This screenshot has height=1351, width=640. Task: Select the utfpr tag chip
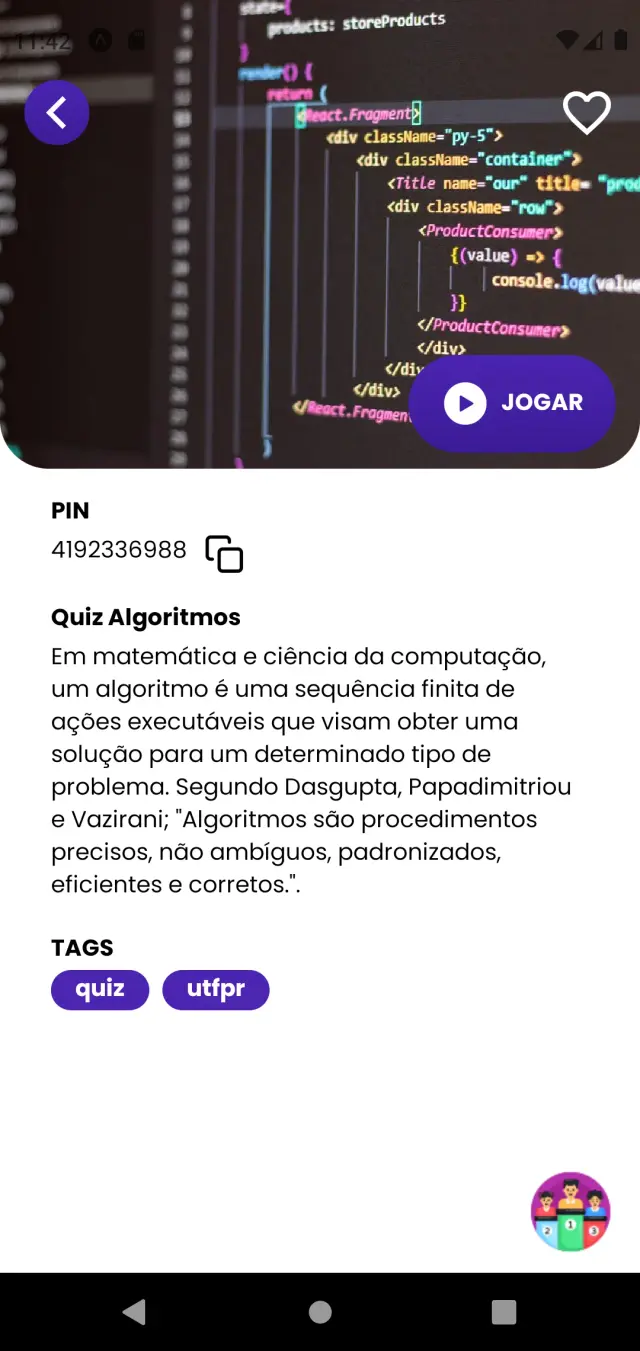216,990
